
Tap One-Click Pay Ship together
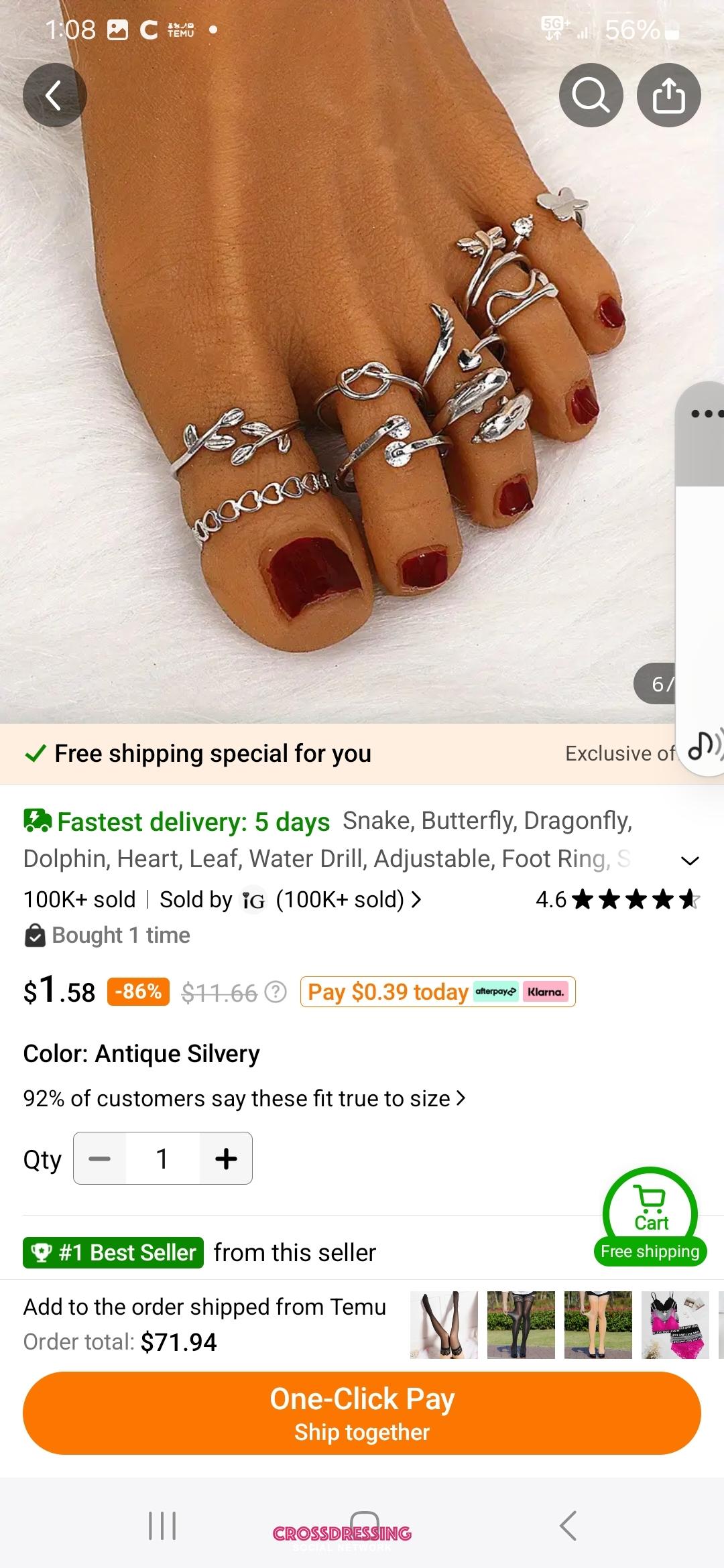[362, 1413]
